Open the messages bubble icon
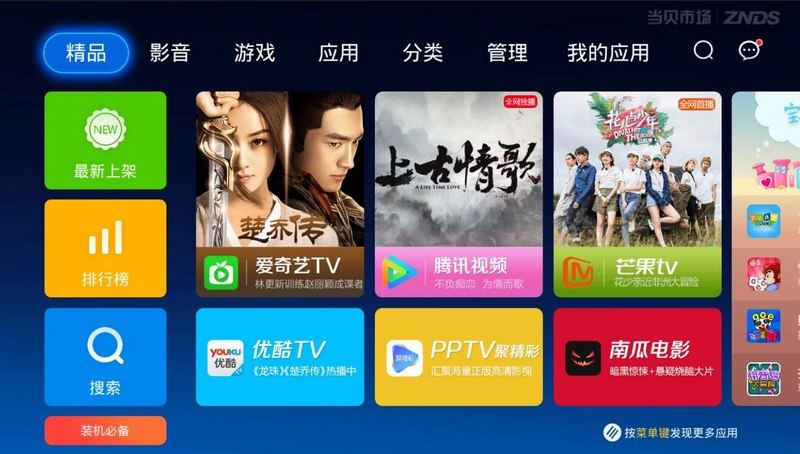The height and width of the screenshot is (454, 800). point(749,51)
